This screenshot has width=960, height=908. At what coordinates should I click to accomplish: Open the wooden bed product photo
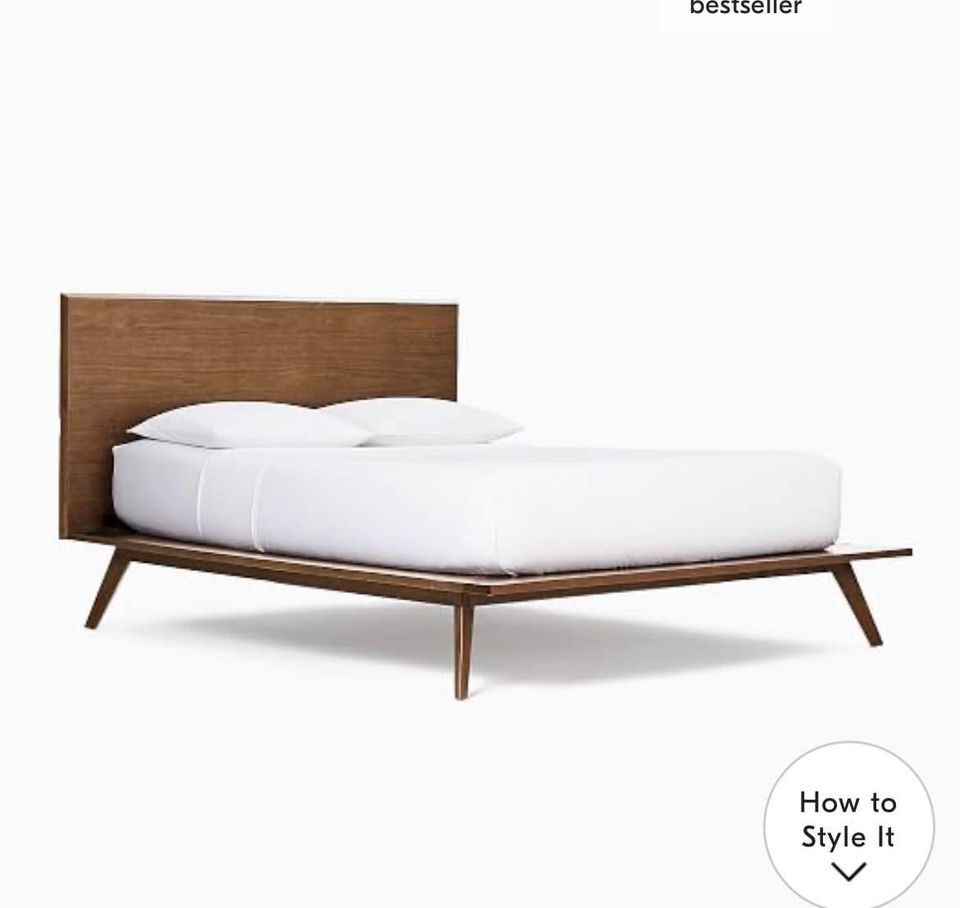coord(480,490)
